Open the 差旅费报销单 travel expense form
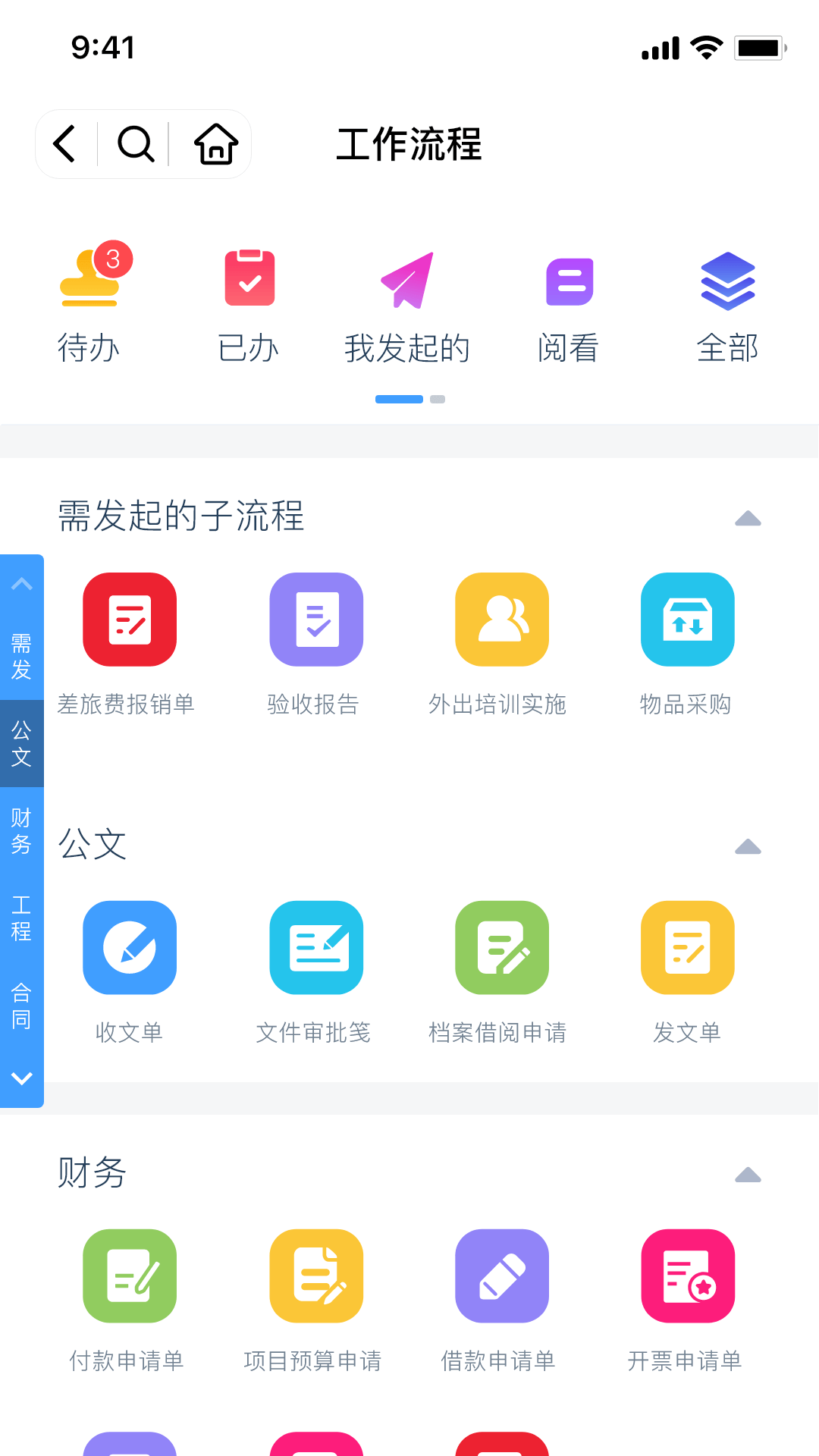 pyautogui.click(x=129, y=619)
